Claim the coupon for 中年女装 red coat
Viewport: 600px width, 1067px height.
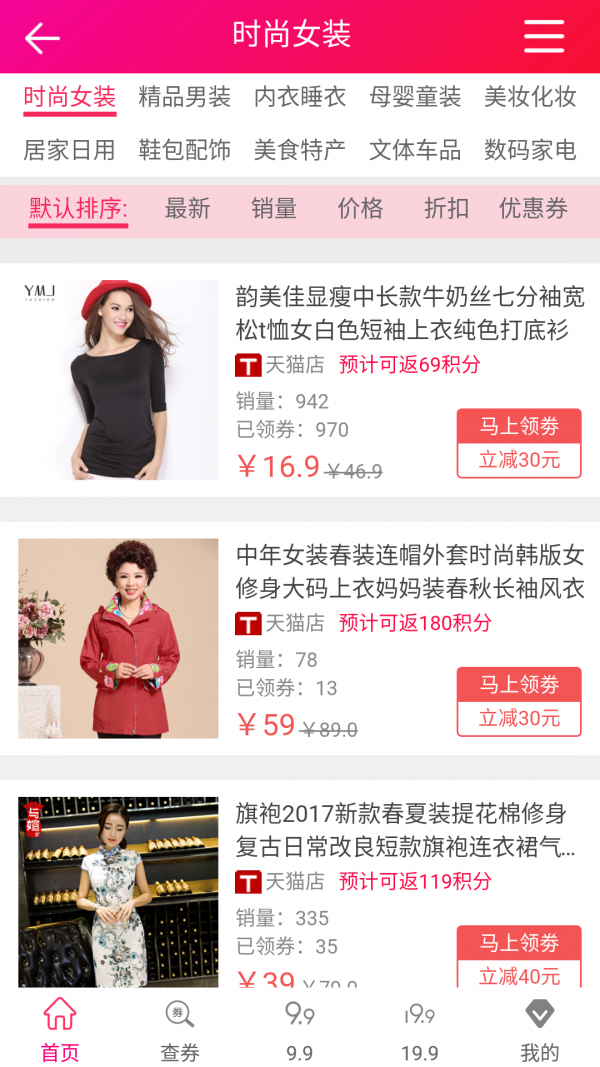coord(519,701)
